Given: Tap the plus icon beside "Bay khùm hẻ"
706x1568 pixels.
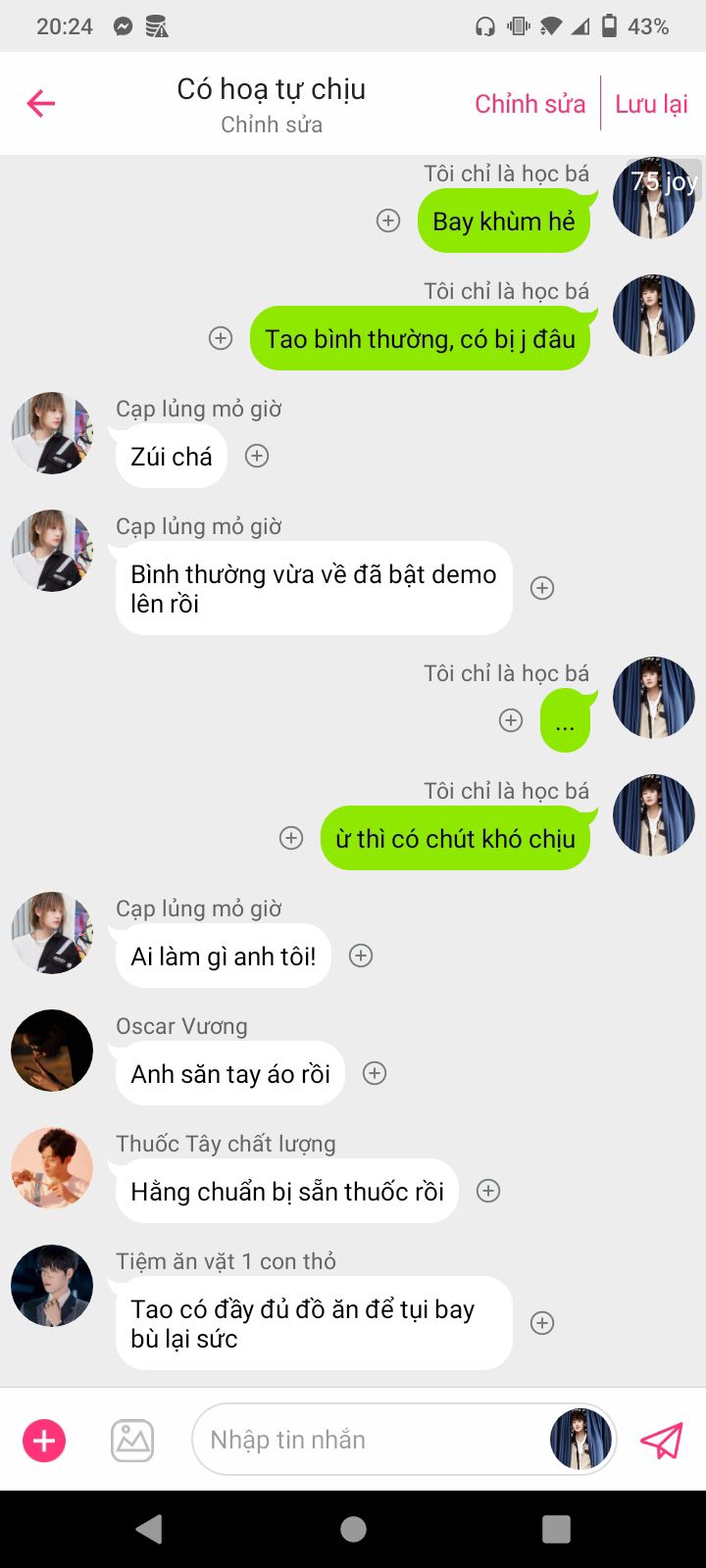Looking at the screenshot, I should [x=388, y=220].
